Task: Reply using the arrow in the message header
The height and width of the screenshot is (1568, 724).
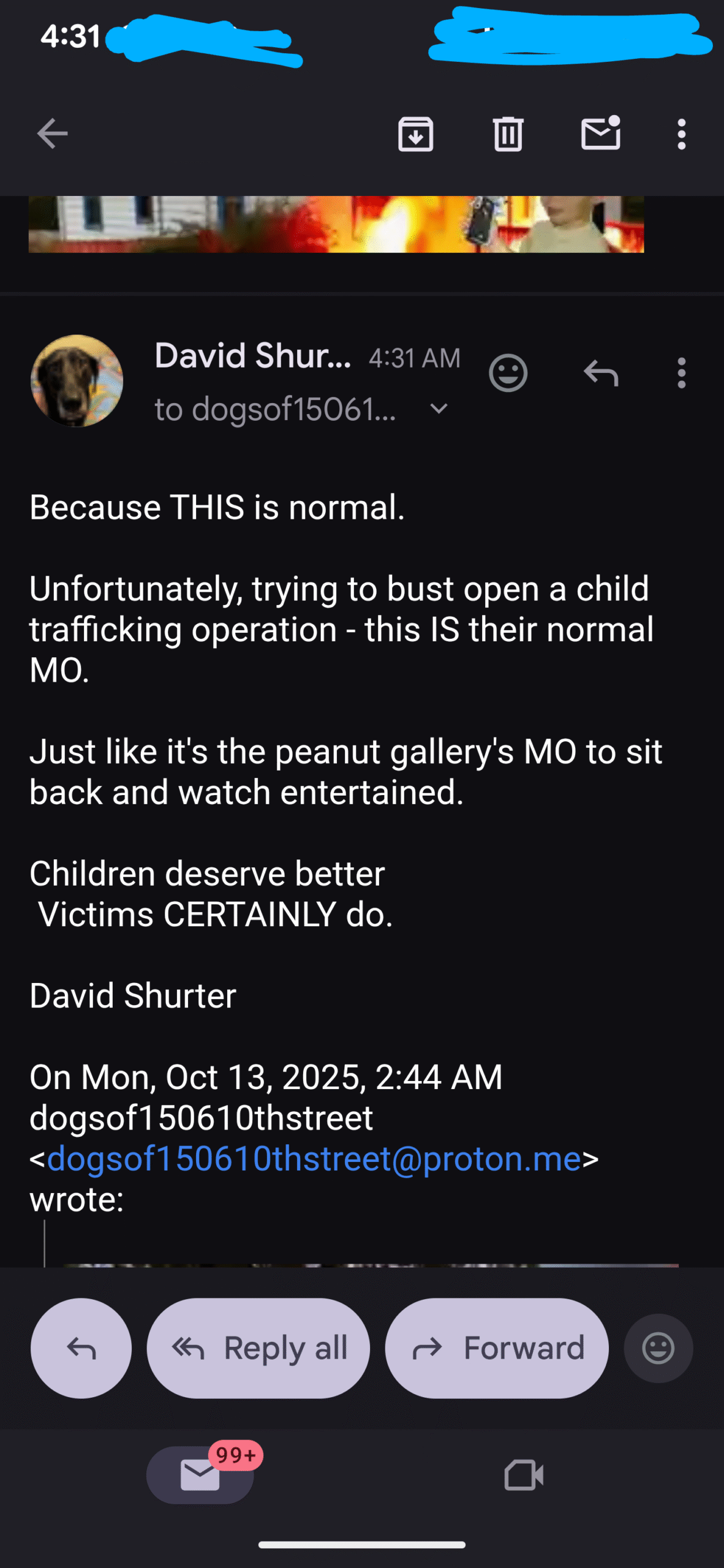Action: pos(600,372)
